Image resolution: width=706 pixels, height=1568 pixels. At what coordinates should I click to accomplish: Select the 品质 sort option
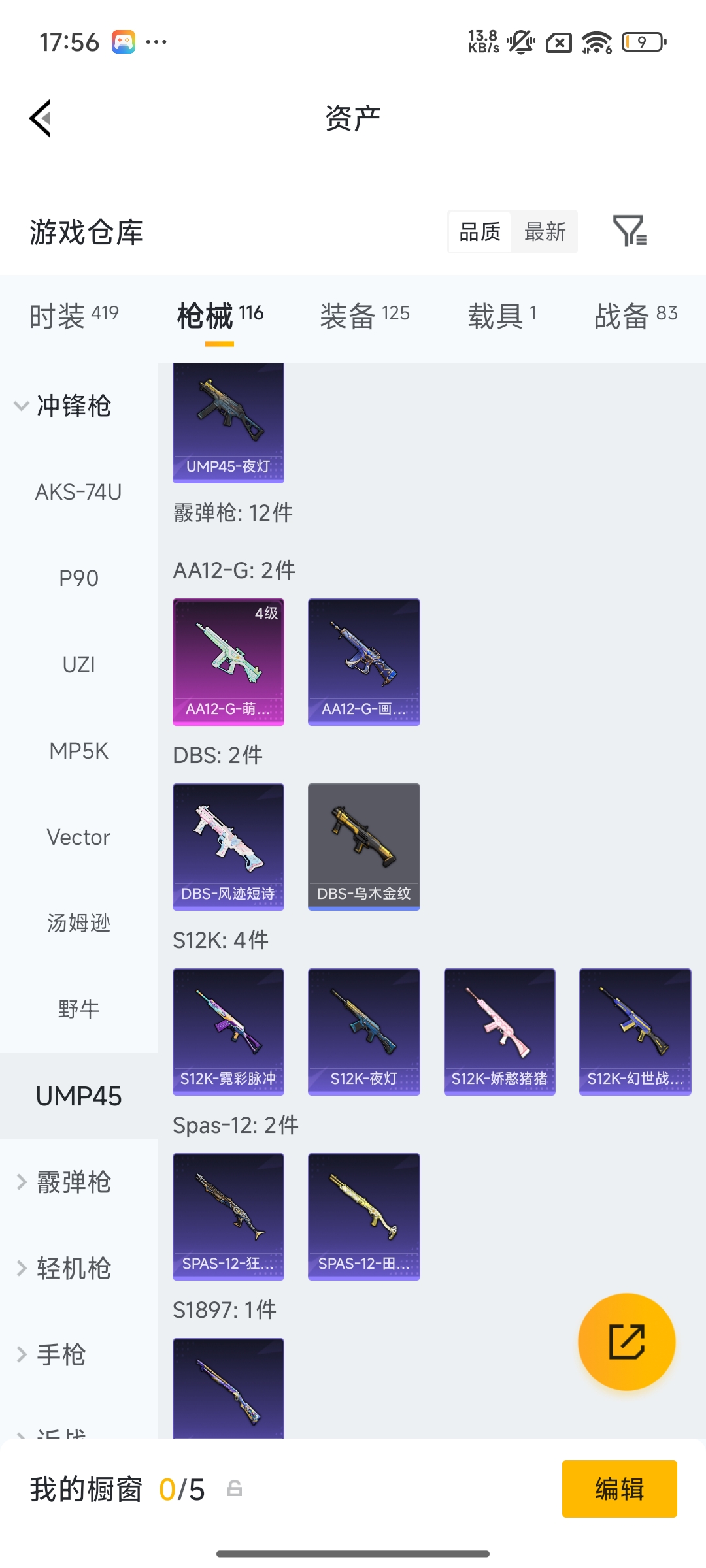click(x=480, y=231)
